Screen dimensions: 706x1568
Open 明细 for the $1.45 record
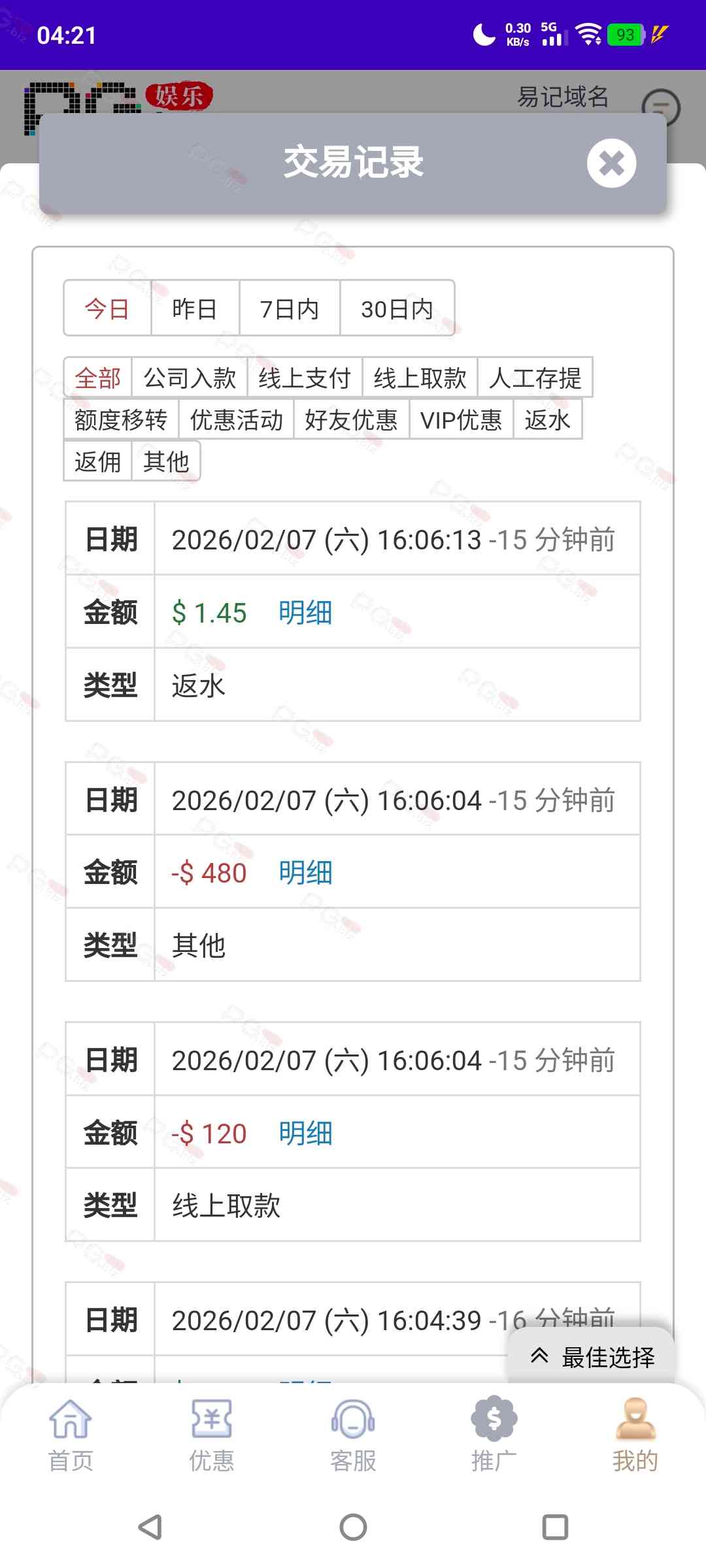(x=305, y=613)
